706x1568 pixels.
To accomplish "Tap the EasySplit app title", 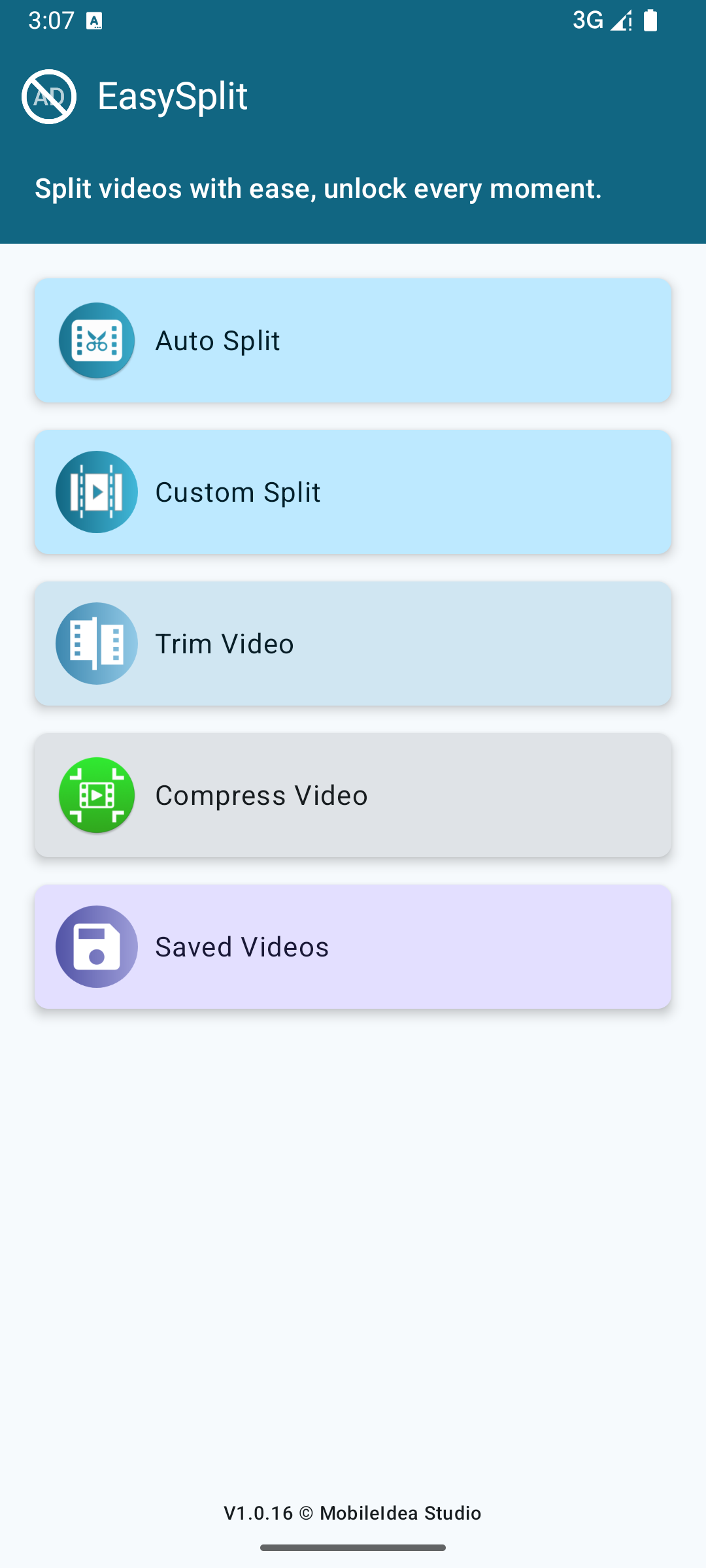I will coord(172,95).
